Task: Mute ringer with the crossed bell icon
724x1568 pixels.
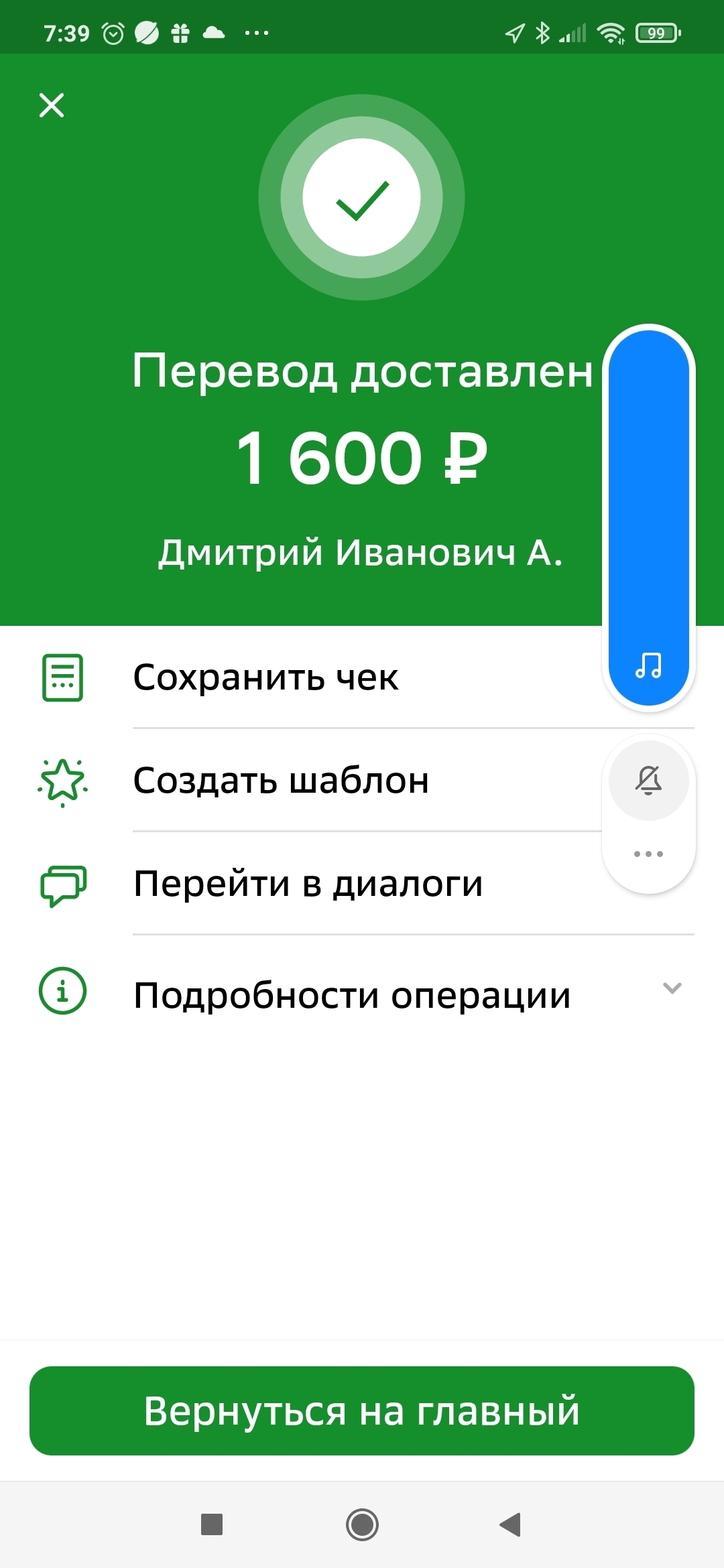Action: [648, 781]
